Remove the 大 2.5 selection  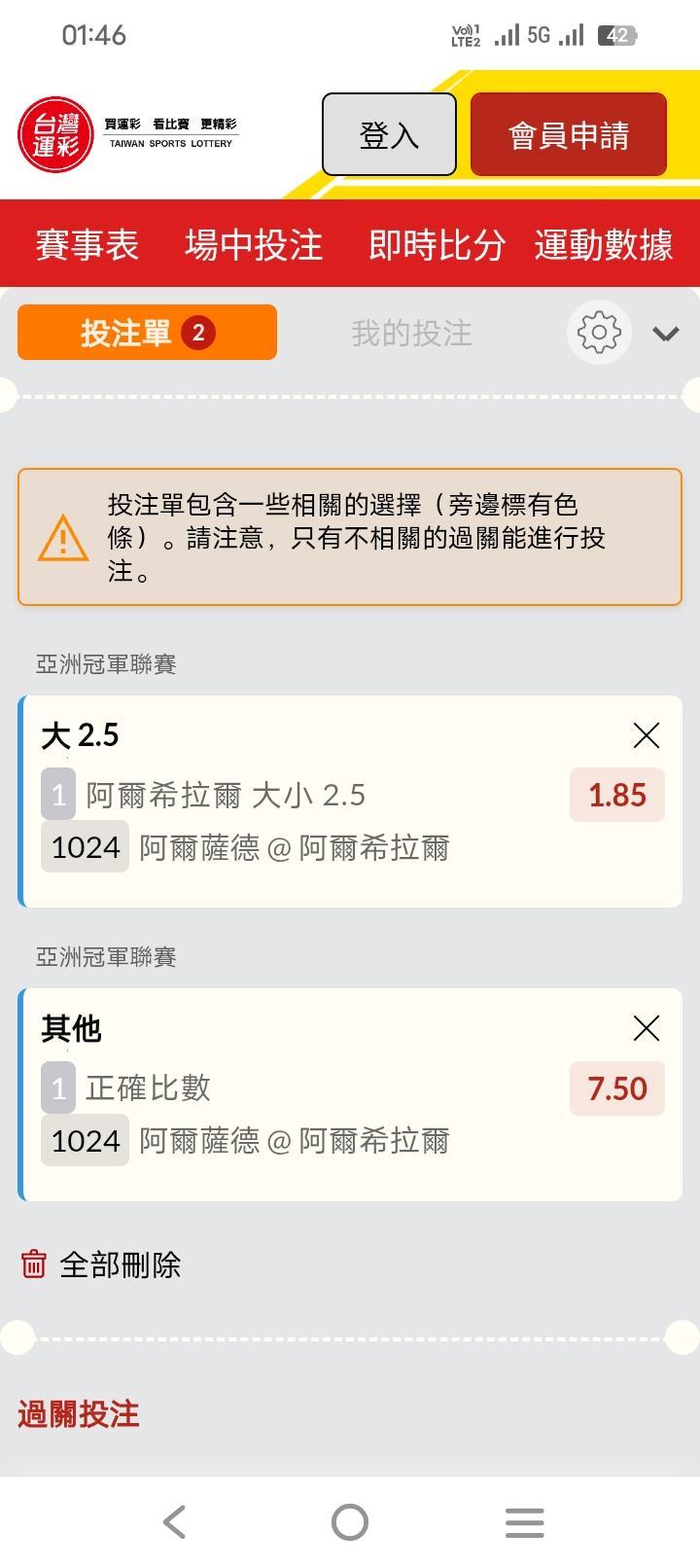point(647,735)
